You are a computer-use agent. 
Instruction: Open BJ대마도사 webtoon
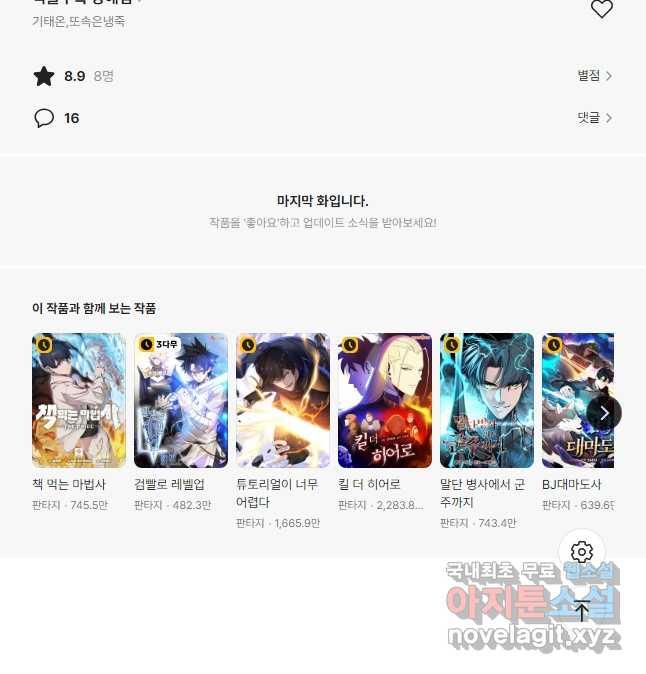(x=572, y=401)
